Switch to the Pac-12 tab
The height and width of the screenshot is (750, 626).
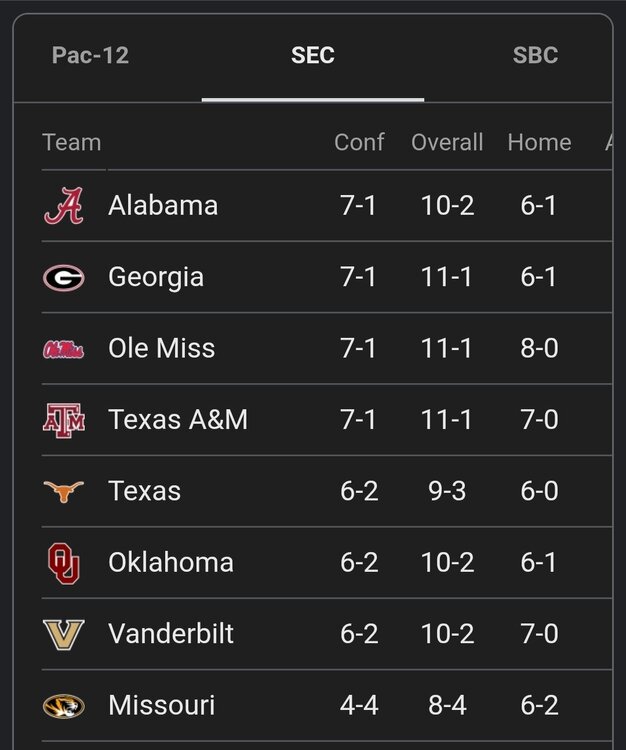(x=90, y=55)
